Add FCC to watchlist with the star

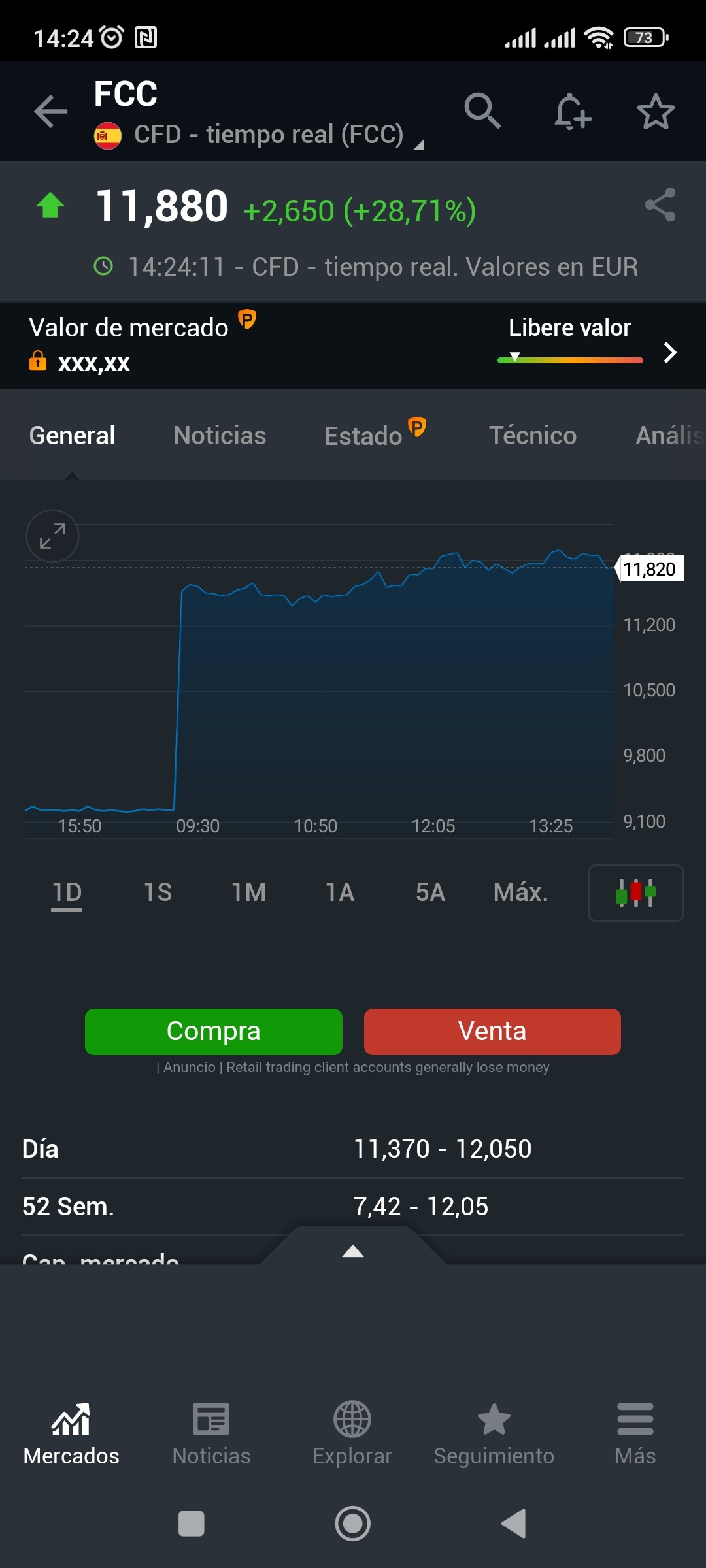[x=656, y=112]
